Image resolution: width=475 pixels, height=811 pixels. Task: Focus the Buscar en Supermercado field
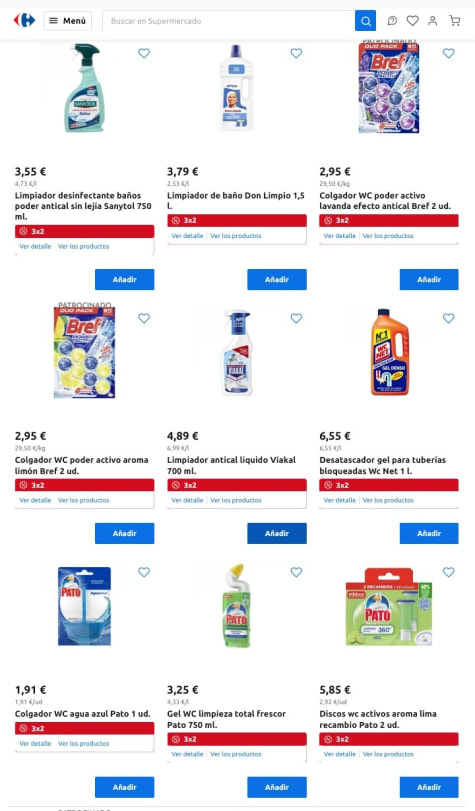click(x=228, y=21)
